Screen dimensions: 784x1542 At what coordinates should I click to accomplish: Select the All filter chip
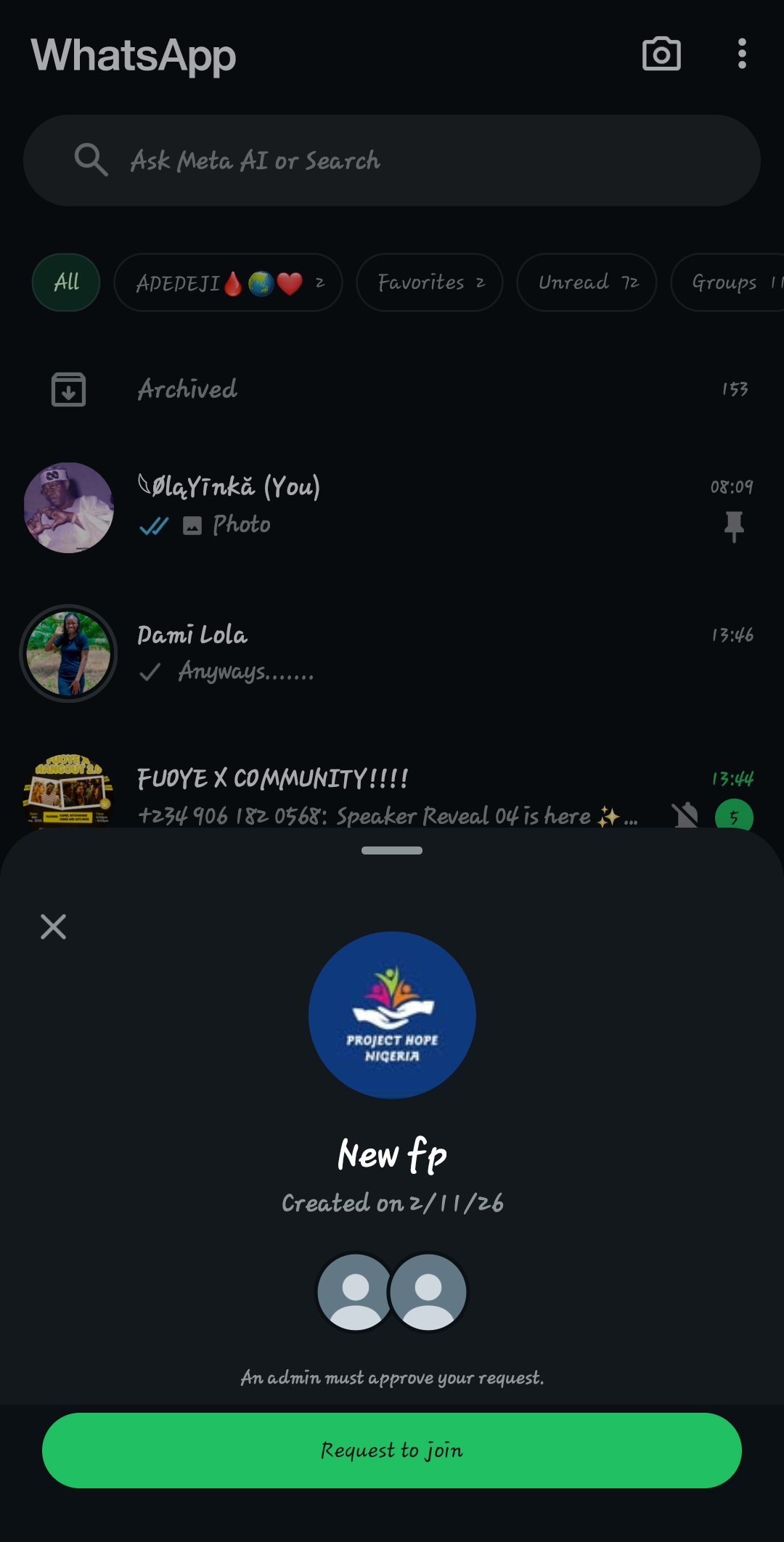coord(66,282)
